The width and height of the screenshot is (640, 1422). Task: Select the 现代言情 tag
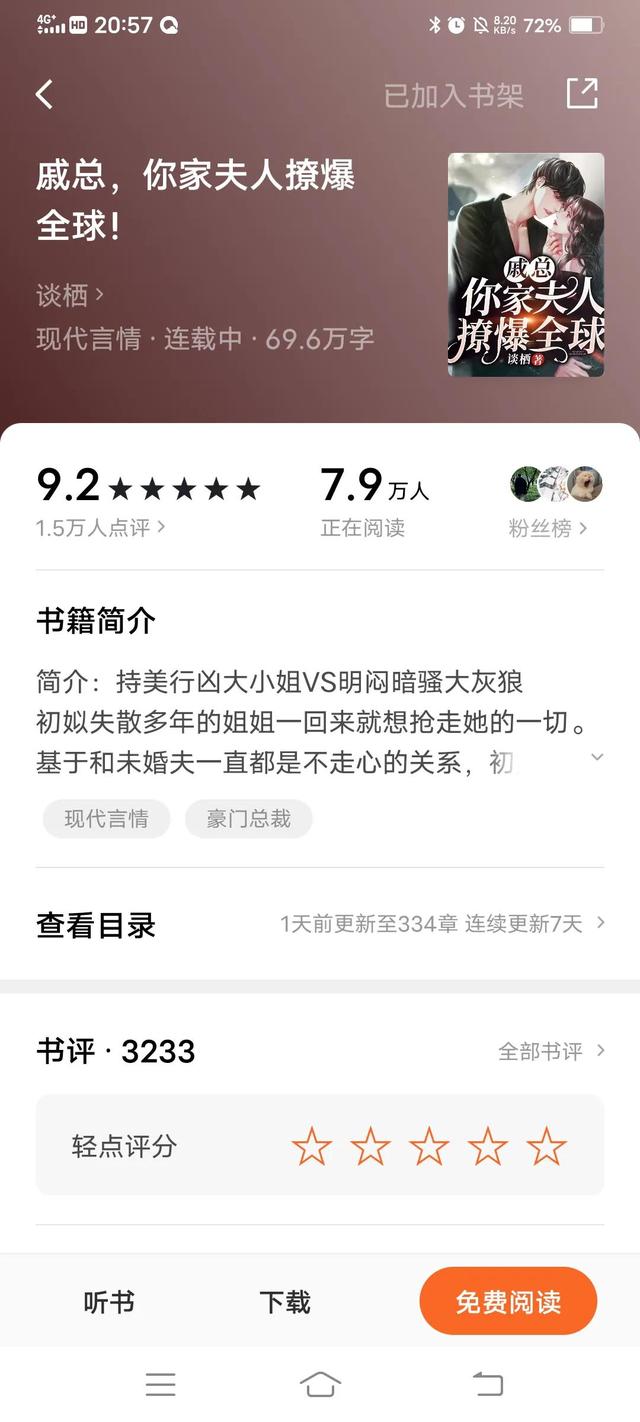[106, 819]
